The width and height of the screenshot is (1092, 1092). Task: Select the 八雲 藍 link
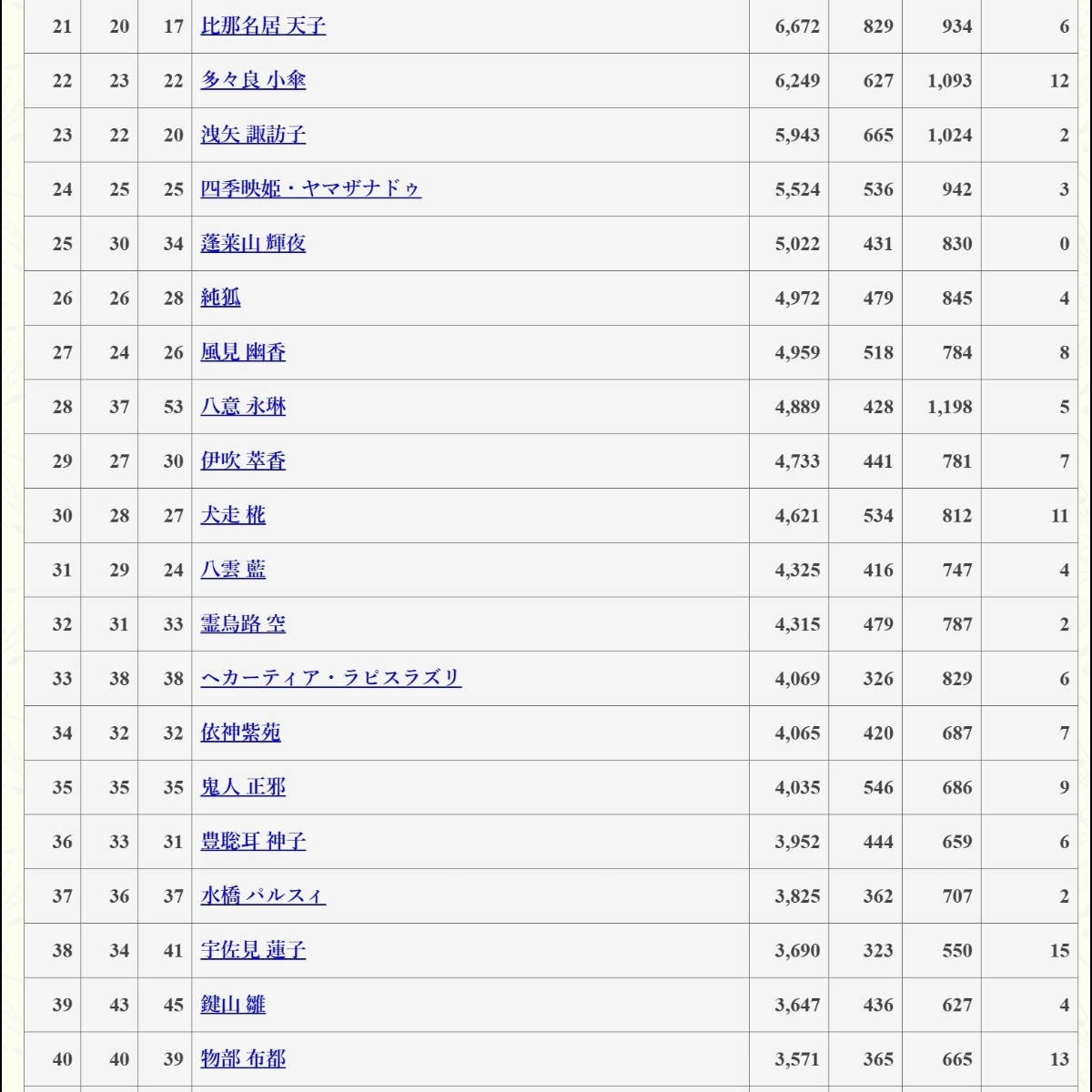pos(233,571)
